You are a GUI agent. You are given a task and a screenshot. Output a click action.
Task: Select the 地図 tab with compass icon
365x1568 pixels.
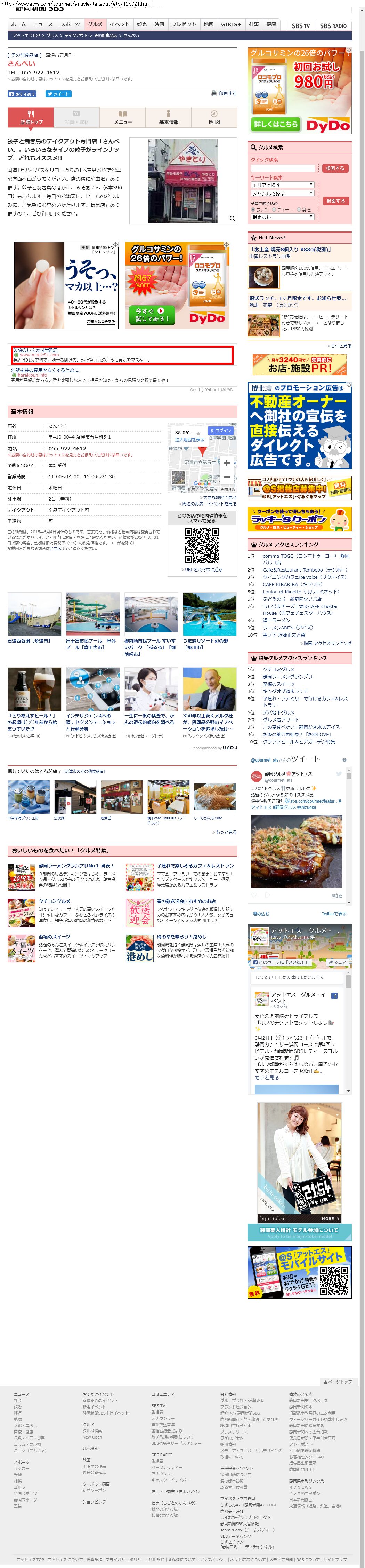(214, 117)
